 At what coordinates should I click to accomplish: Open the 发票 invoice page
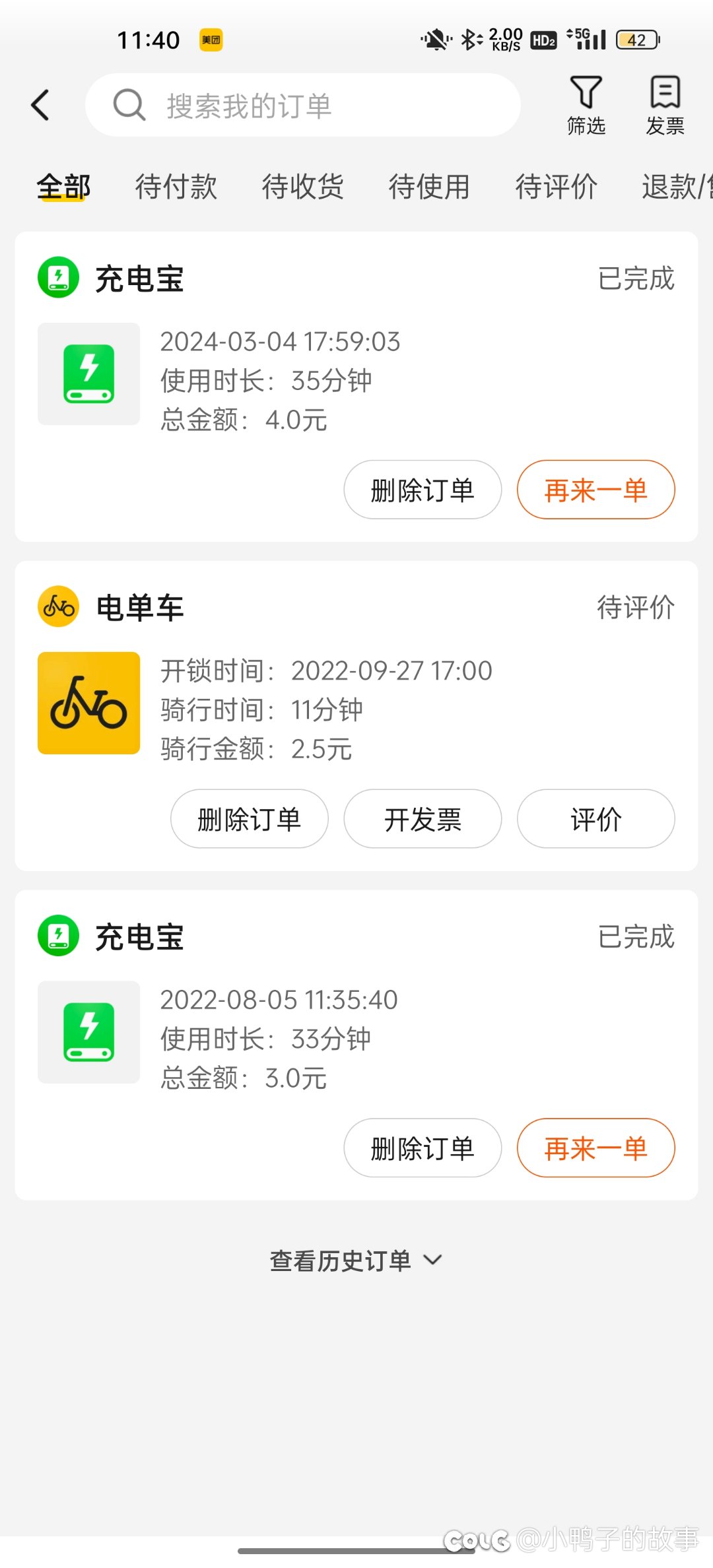tap(665, 105)
